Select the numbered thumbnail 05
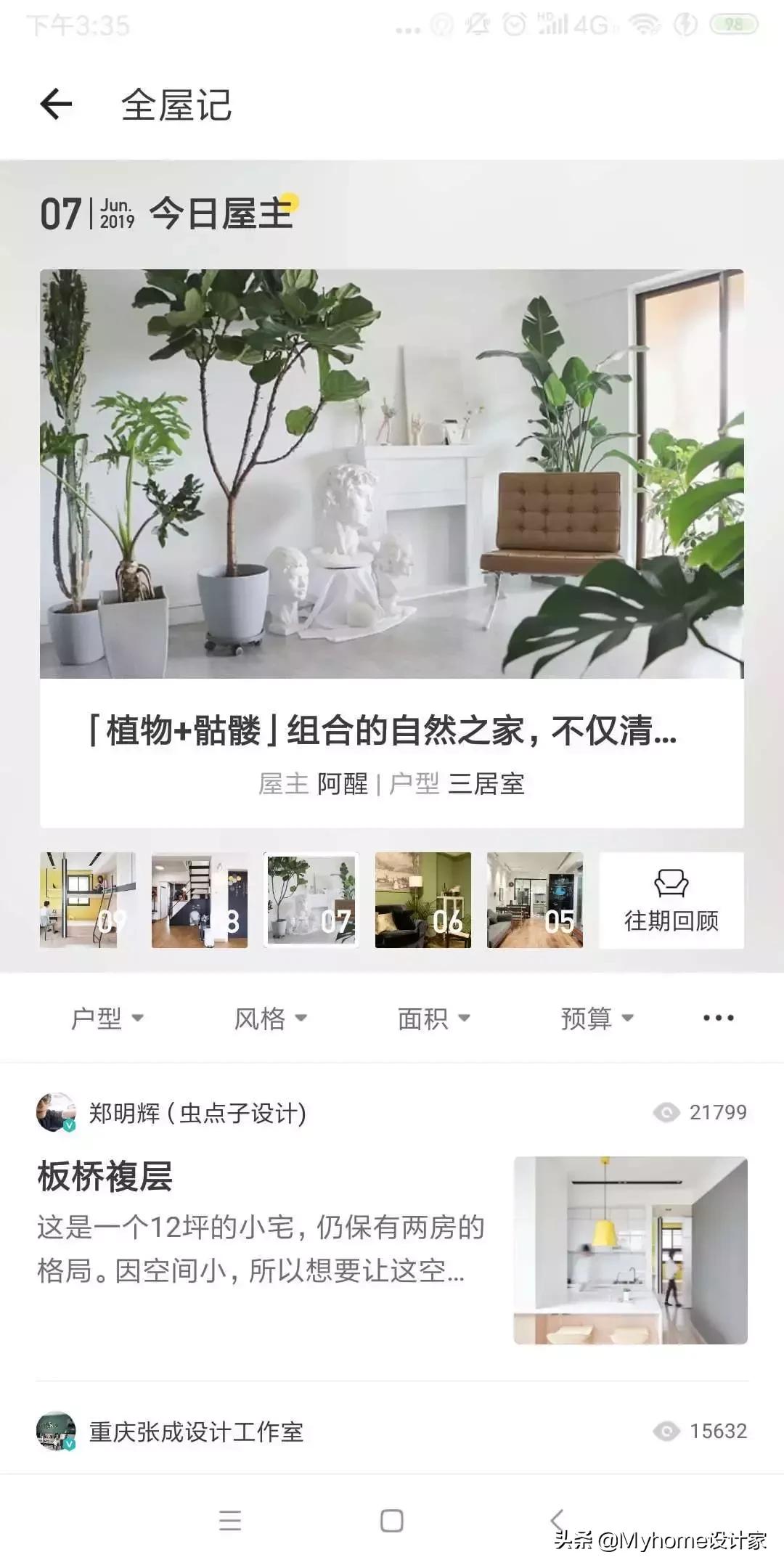 pyautogui.click(x=534, y=900)
